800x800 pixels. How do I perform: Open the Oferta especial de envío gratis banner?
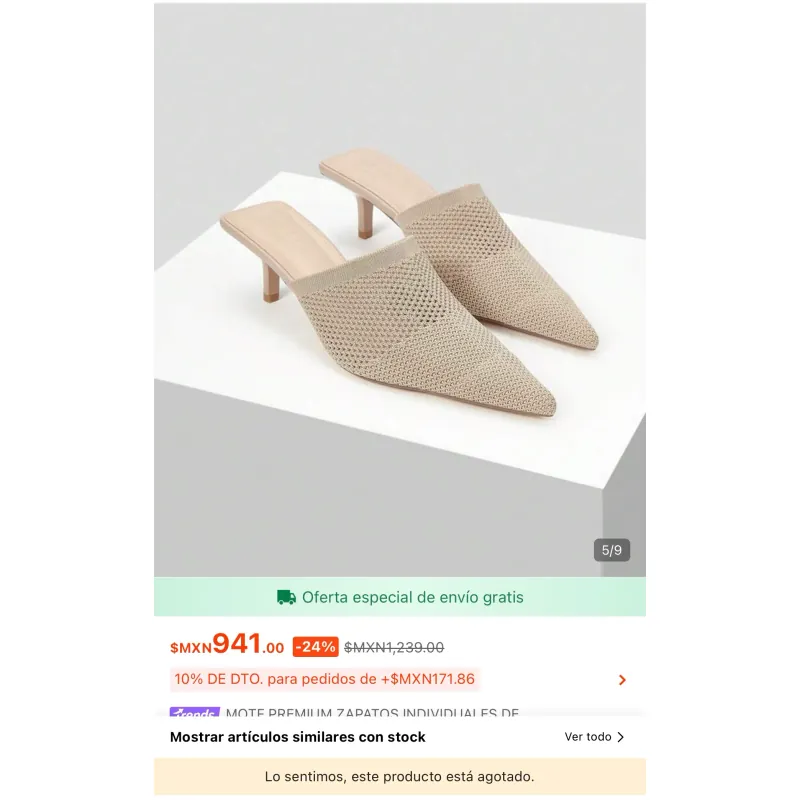tap(400, 597)
